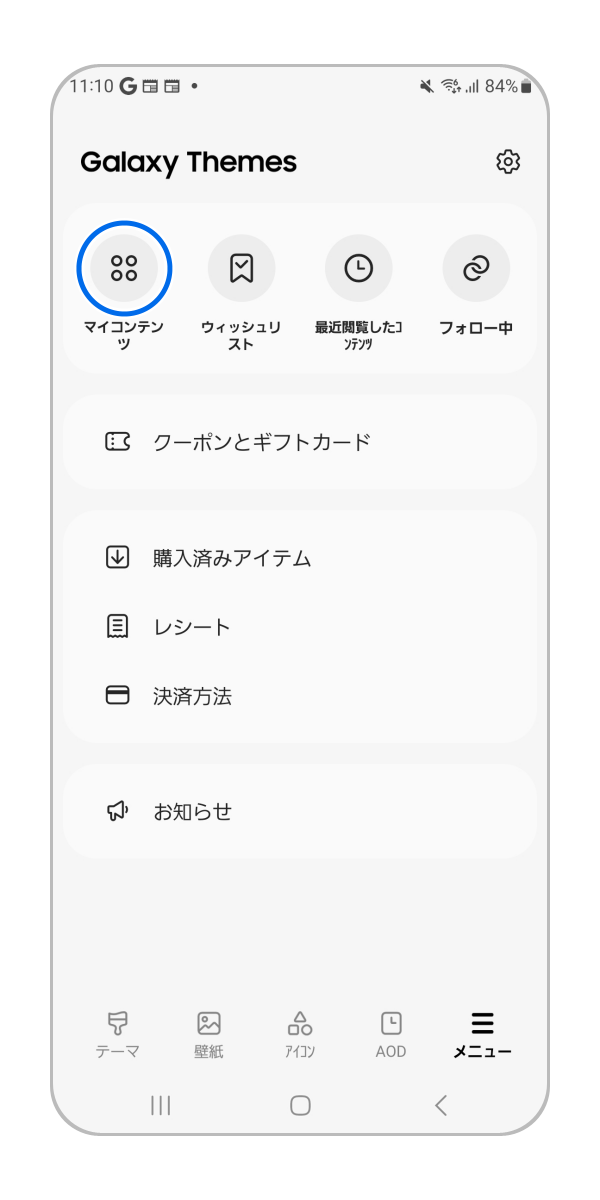
Task: Open 購入済みアイテム row
Action: coord(300,558)
